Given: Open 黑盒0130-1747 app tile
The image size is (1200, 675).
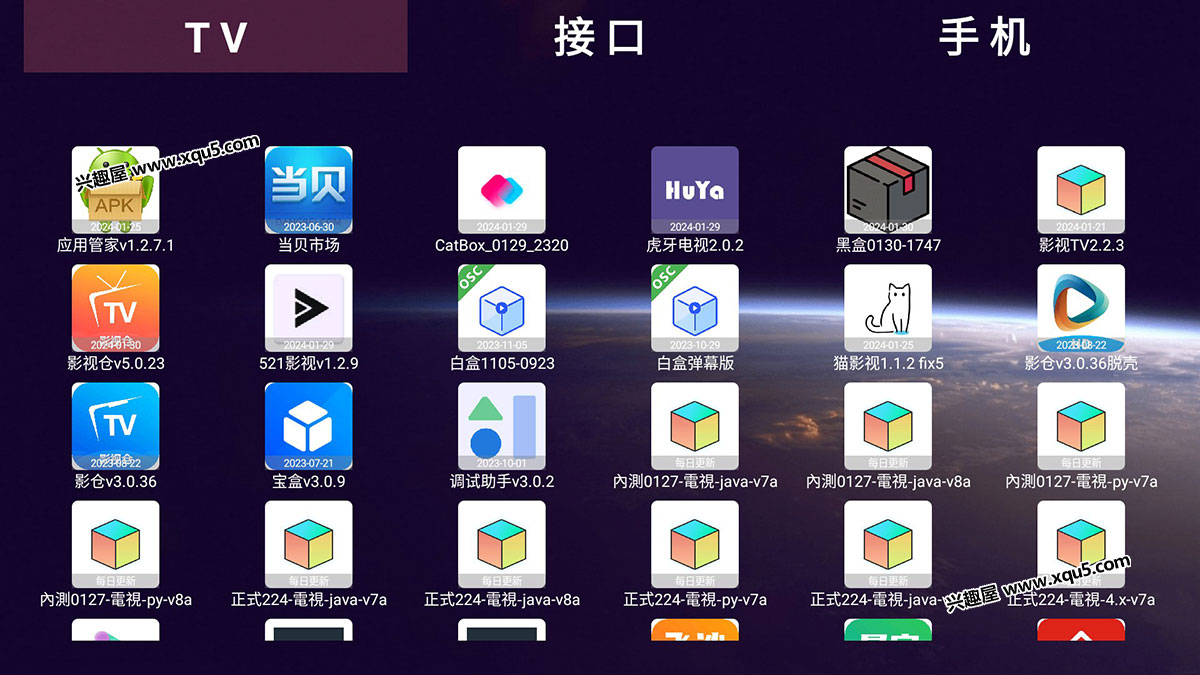Looking at the screenshot, I should pos(887,190).
